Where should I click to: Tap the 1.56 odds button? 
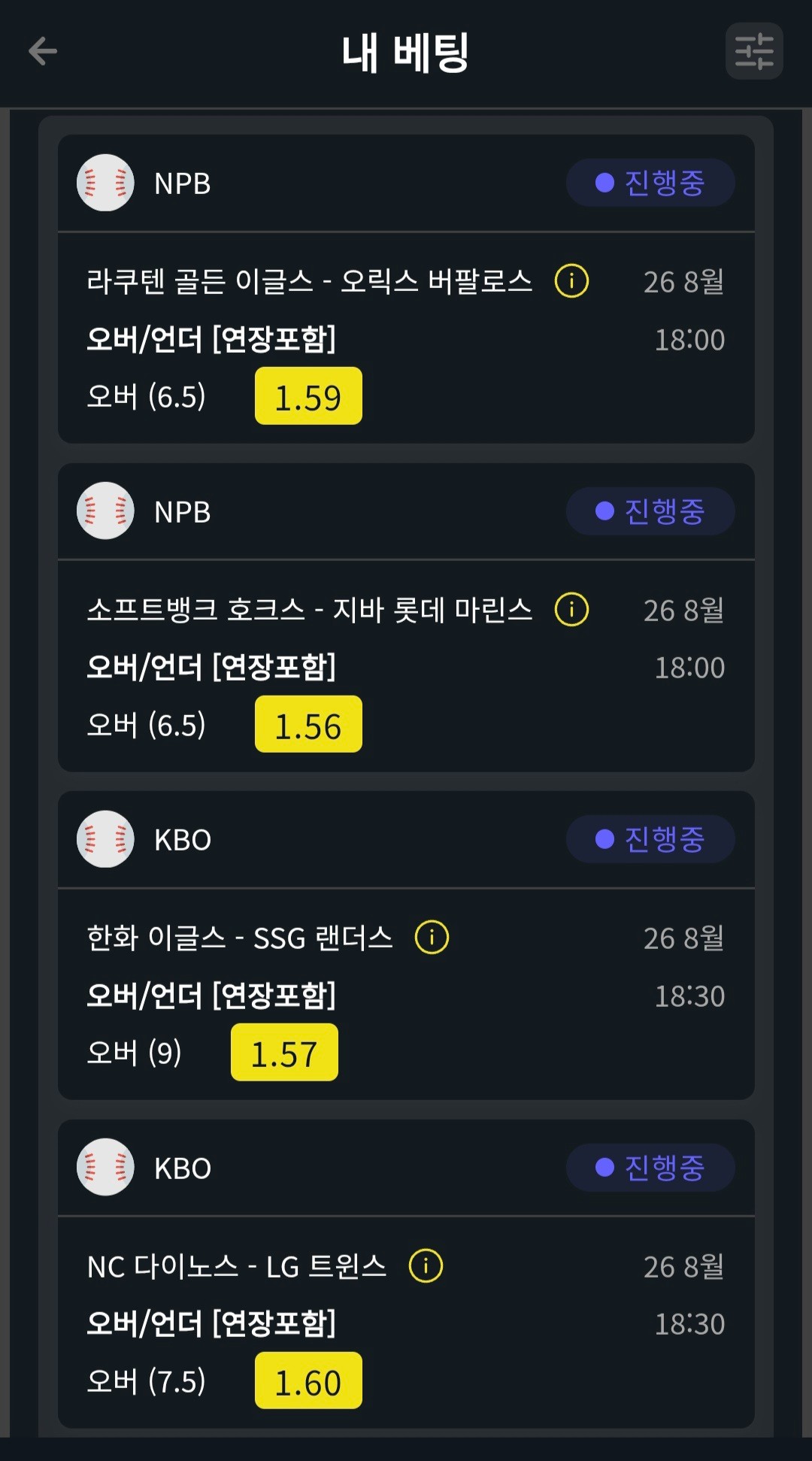308,724
